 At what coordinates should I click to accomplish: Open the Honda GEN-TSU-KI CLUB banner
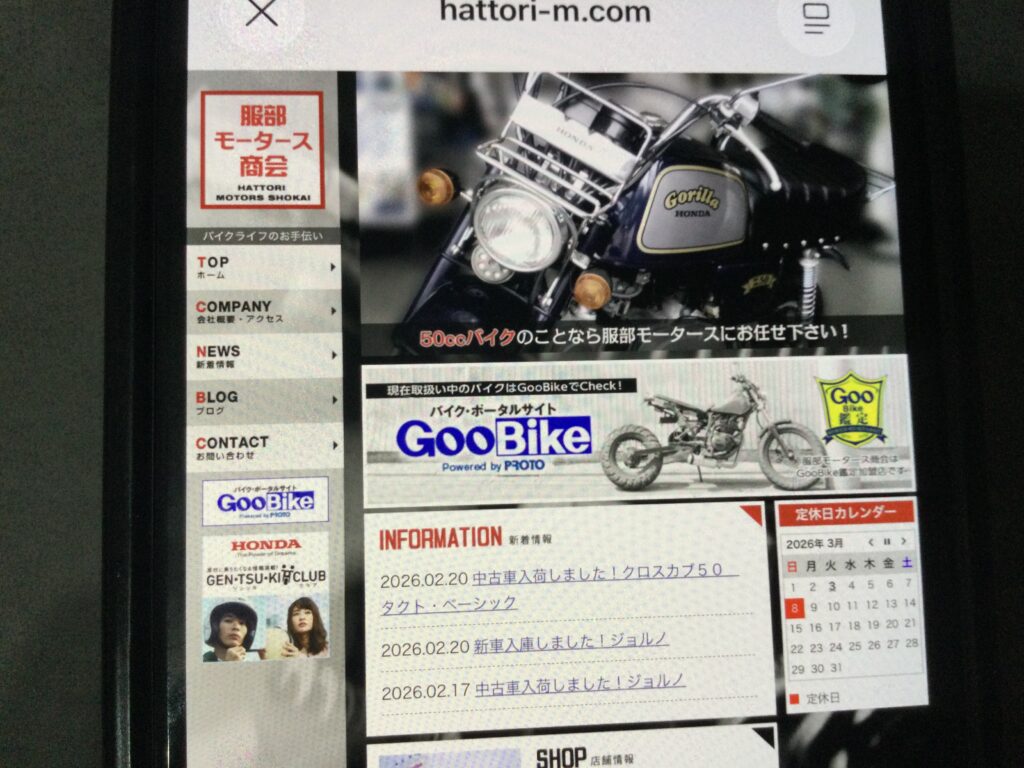point(265,598)
